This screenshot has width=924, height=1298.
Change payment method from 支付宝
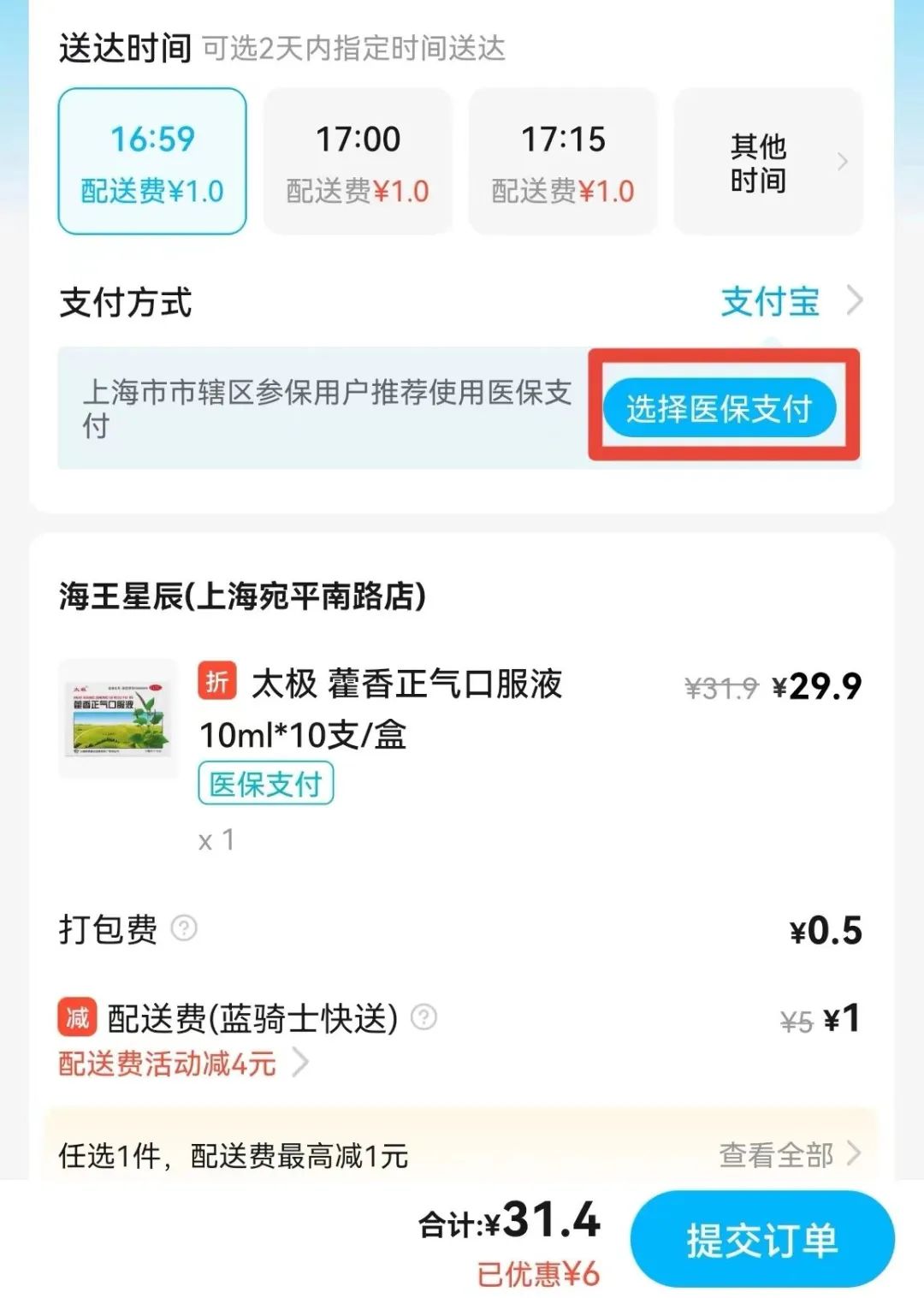[790, 301]
